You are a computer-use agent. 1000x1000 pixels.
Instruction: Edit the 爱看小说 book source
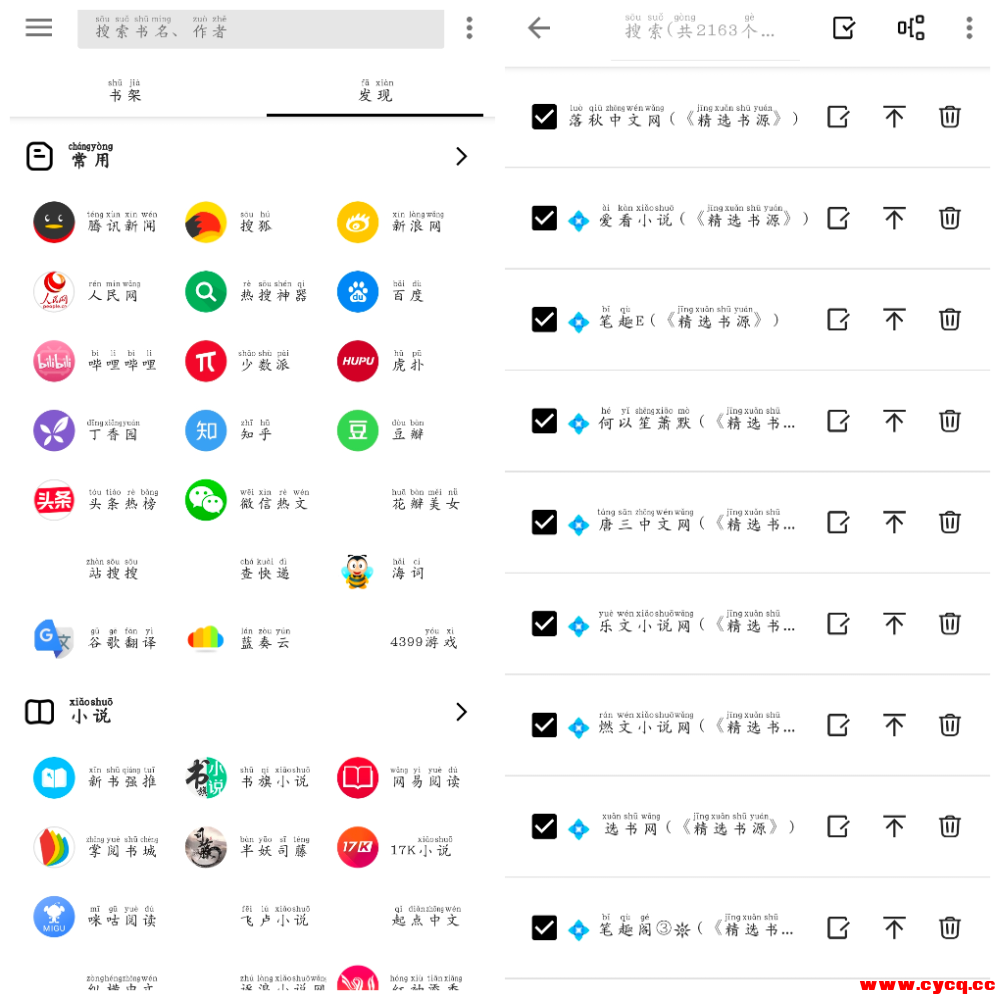tap(838, 218)
